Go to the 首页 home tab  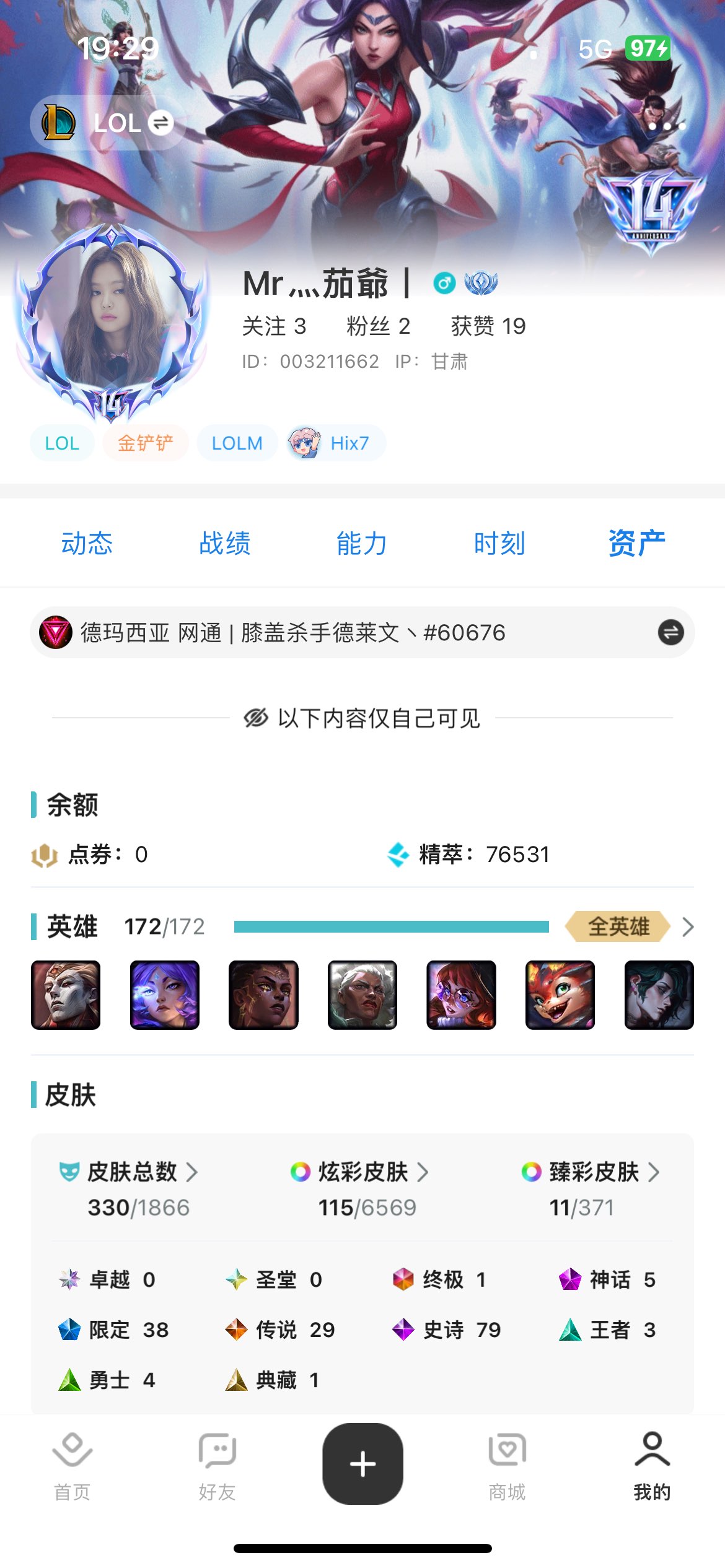pyautogui.click(x=72, y=1465)
